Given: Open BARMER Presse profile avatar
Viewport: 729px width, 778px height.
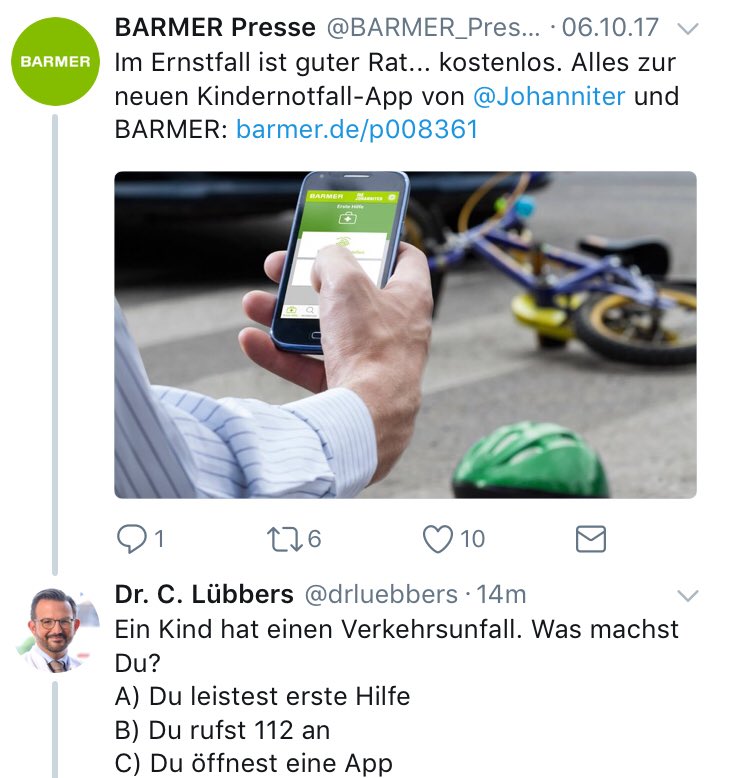Looking at the screenshot, I should (56, 61).
